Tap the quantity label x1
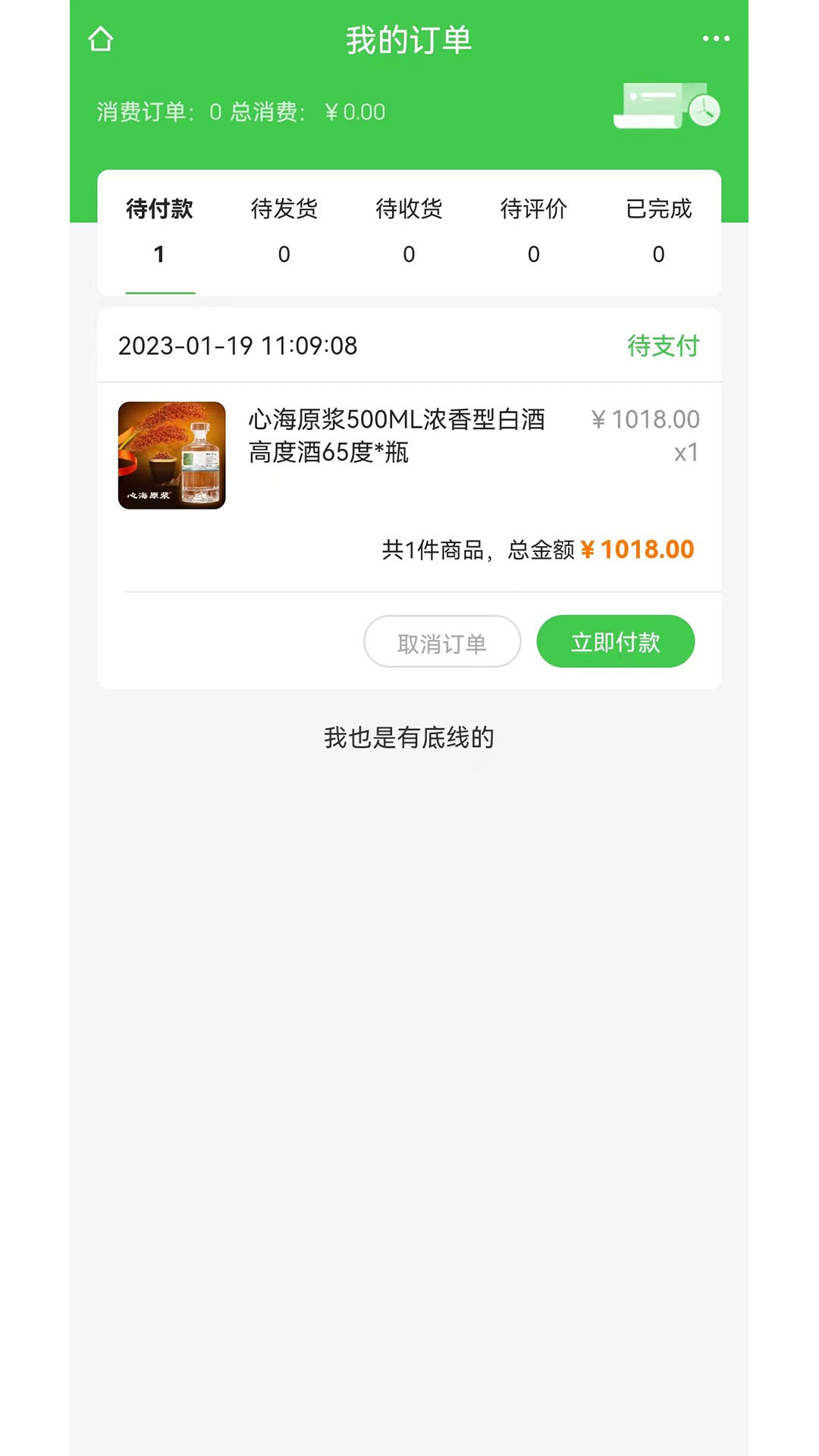 tap(686, 453)
